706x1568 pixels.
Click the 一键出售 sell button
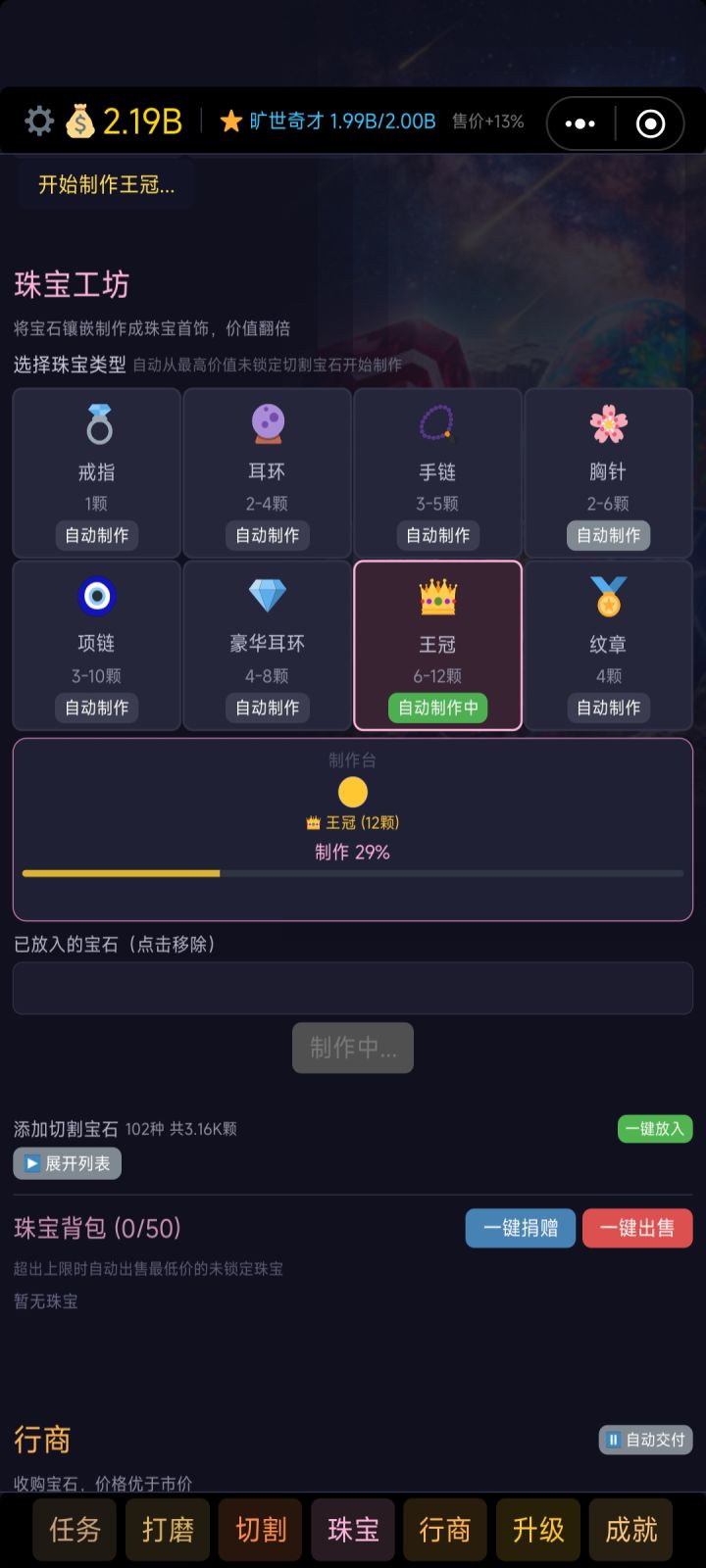coord(637,1228)
